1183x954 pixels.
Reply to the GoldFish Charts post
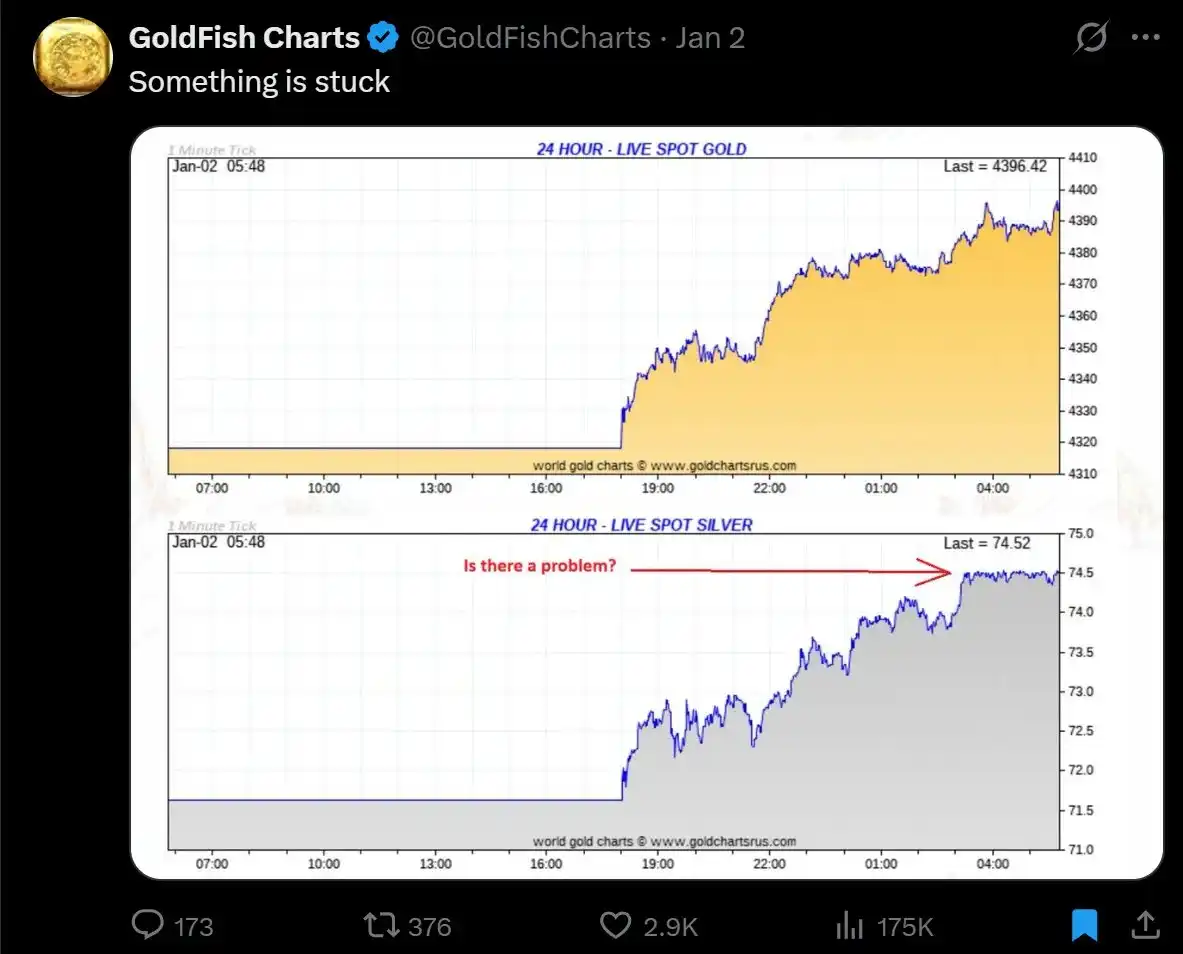coord(147,926)
